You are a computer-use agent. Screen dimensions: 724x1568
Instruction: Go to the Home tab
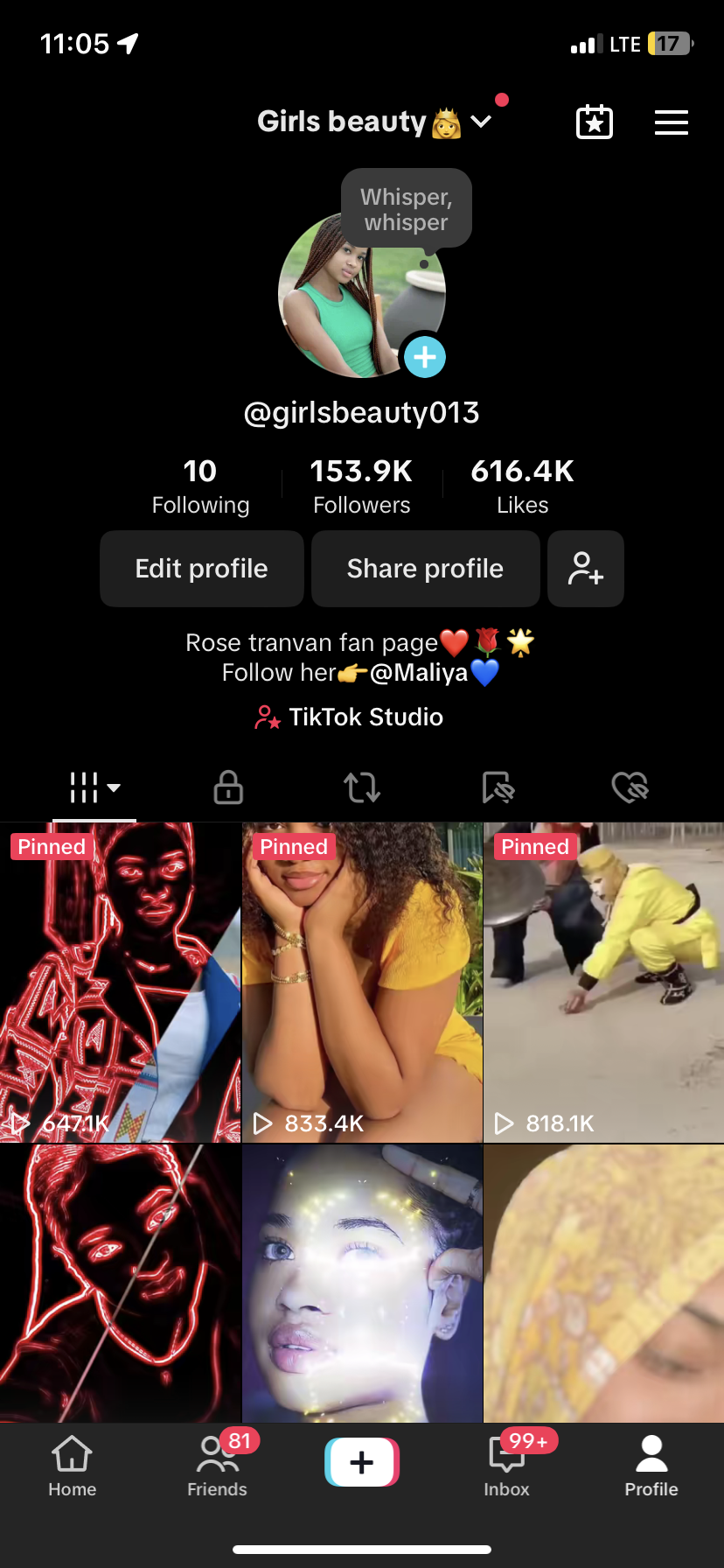click(x=73, y=1466)
